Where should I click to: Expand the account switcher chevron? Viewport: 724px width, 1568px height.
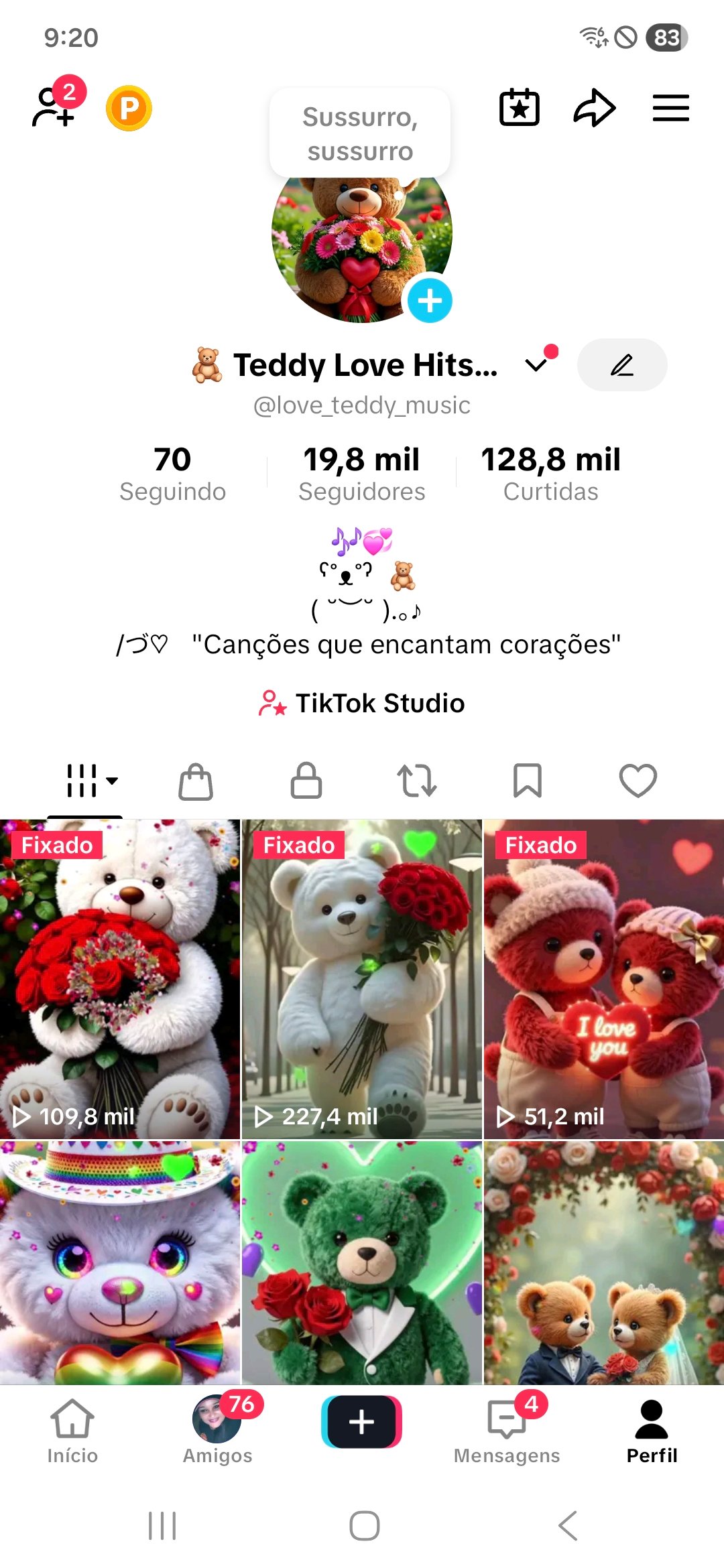click(536, 365)
